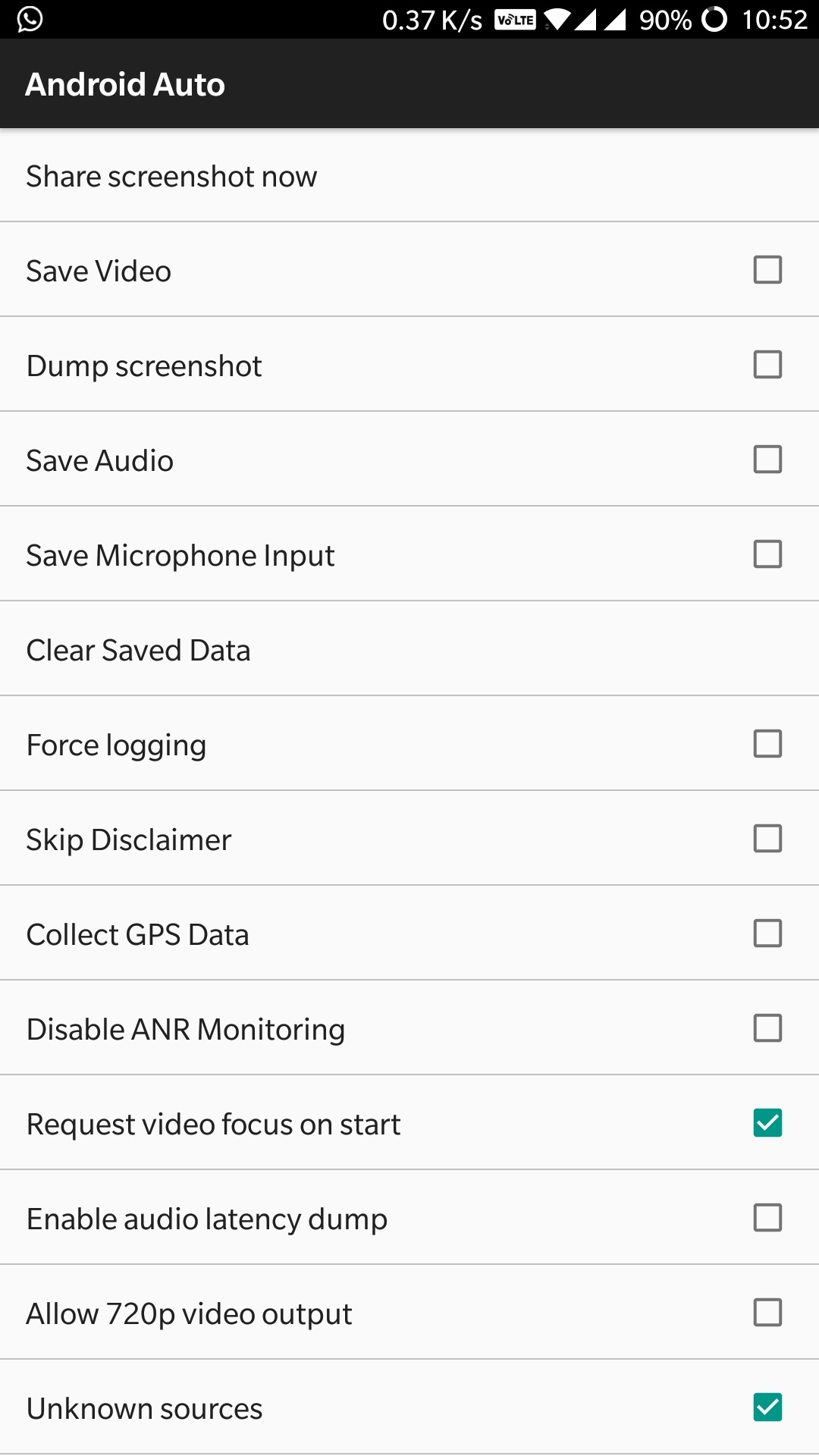The width and height of the screenshot is (819, 1456).
Task: Check Skip Disclaimer option
Action: (767, 839)
